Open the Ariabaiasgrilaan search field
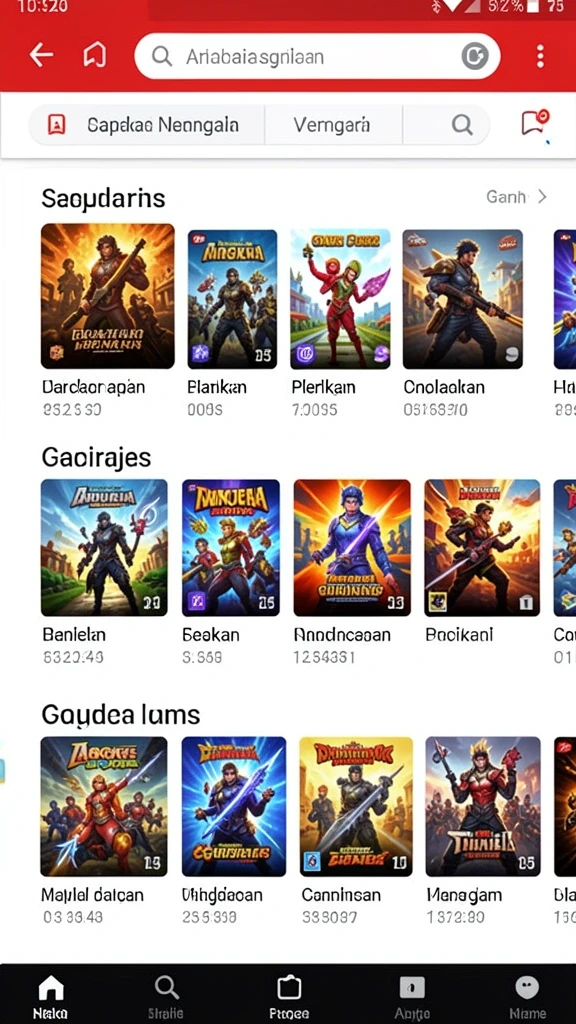 pos(317,57)
